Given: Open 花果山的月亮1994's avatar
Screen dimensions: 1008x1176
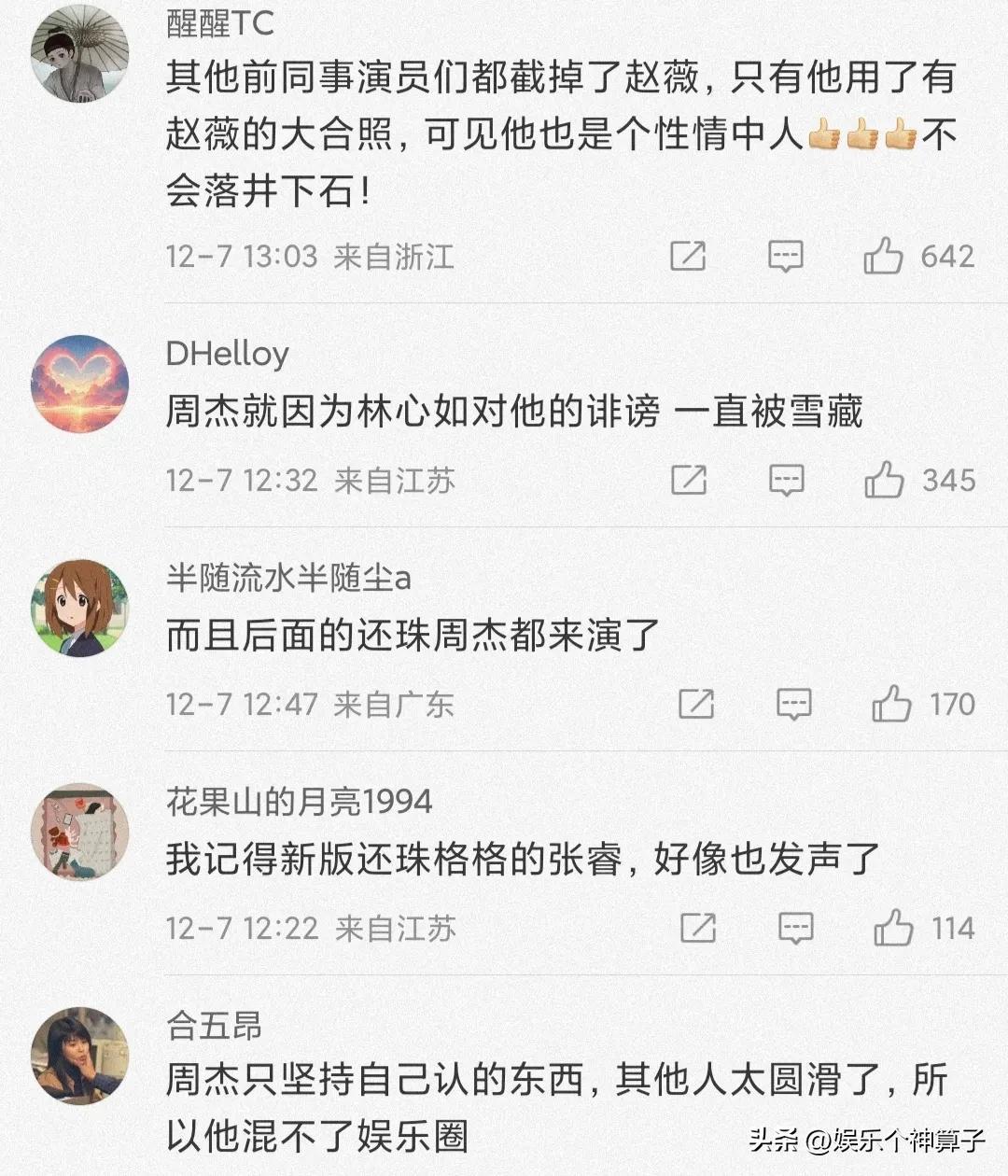Looking at the screenshot, I should 79,832.
